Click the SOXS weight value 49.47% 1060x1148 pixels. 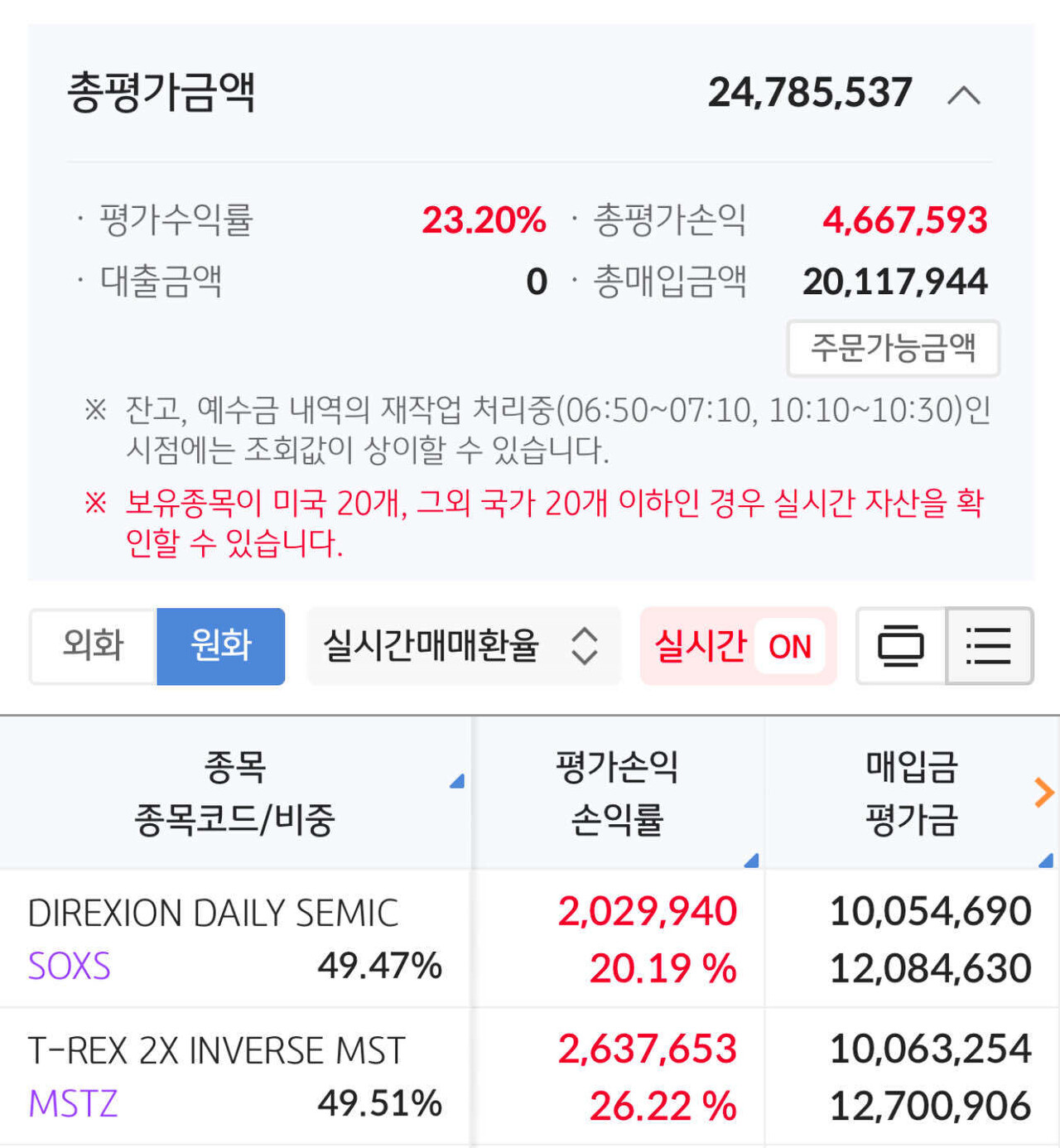380,966
